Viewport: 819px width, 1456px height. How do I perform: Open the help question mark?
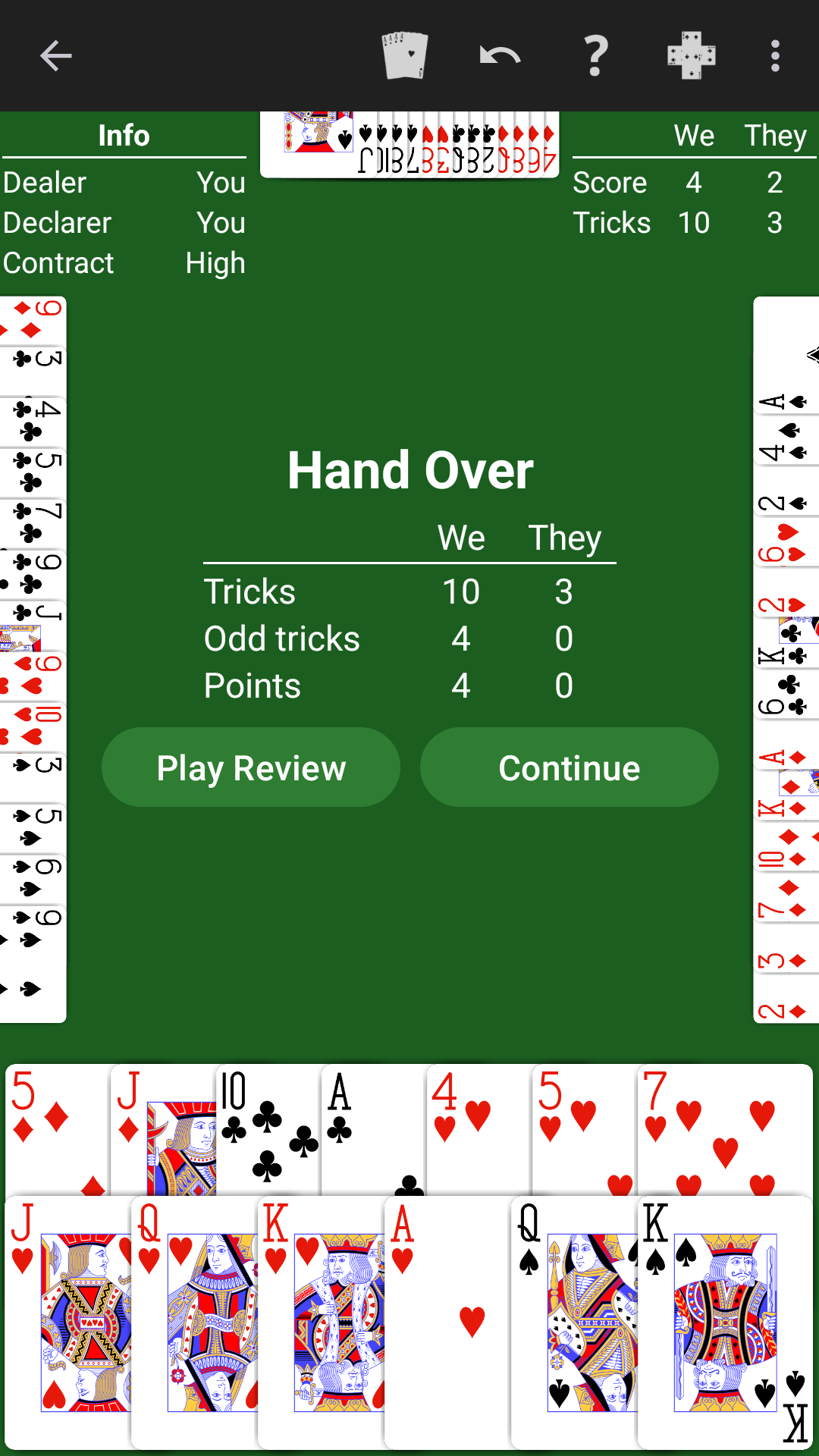pos(596,56)
